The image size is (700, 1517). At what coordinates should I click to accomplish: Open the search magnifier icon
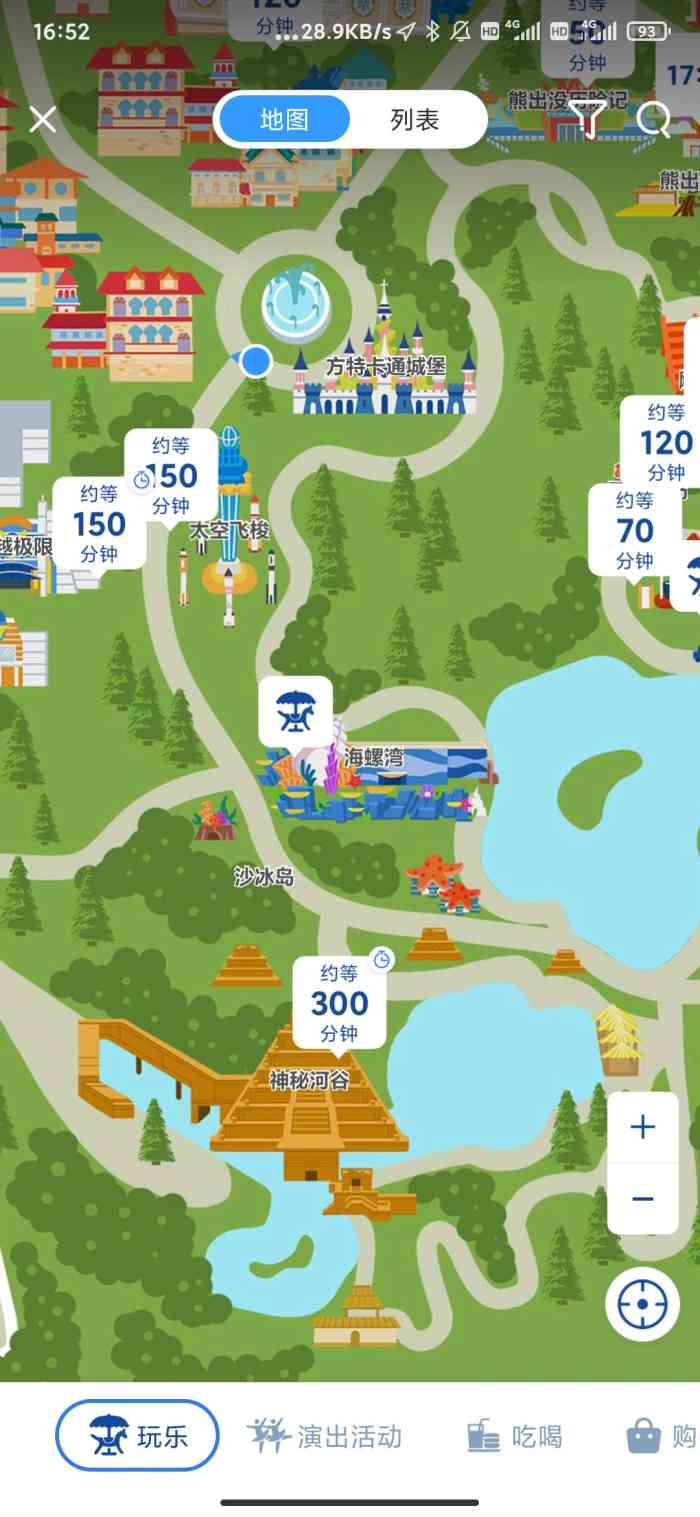653,120
